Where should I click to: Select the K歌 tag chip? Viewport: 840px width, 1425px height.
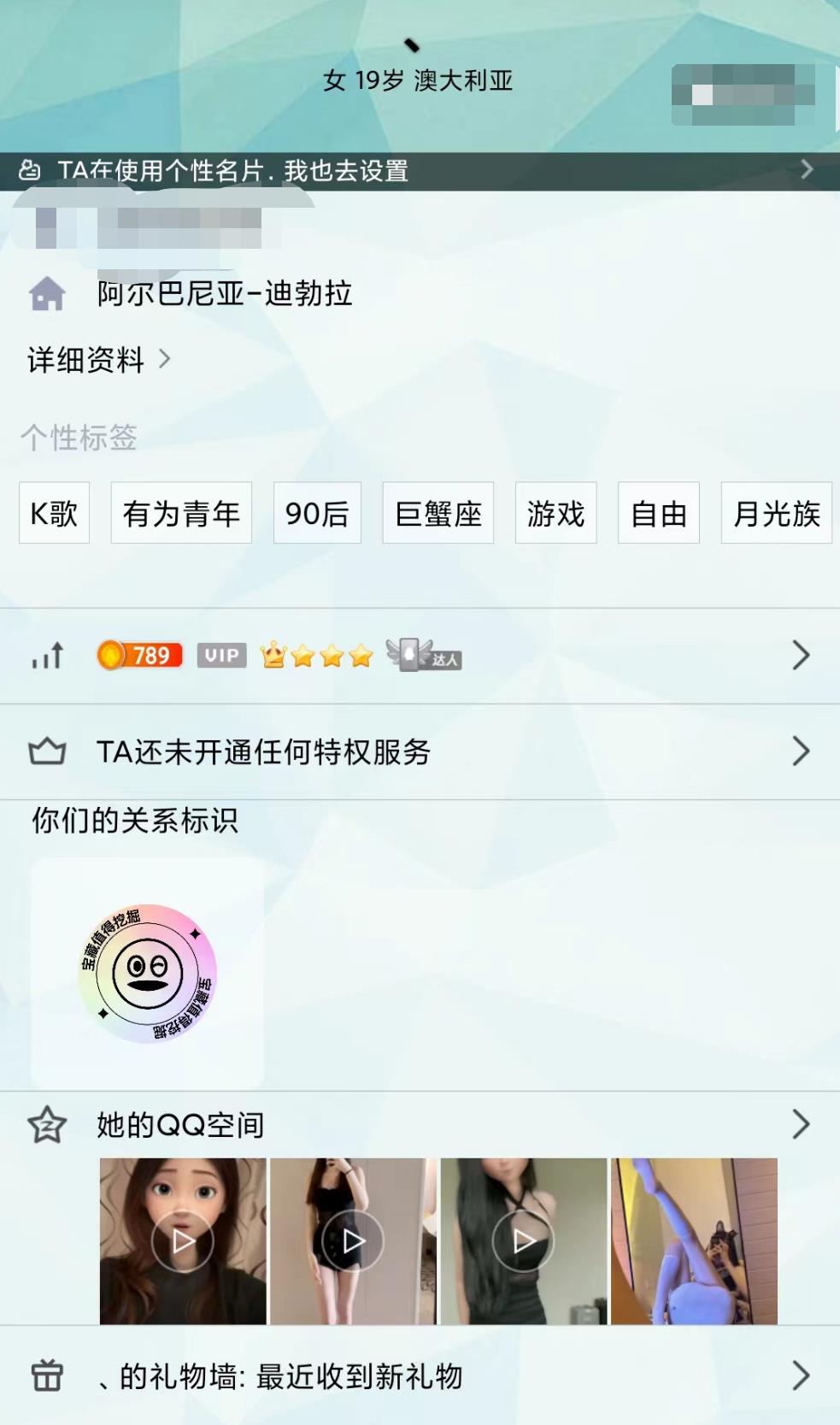pyautogui.click(x=54, y=514)
